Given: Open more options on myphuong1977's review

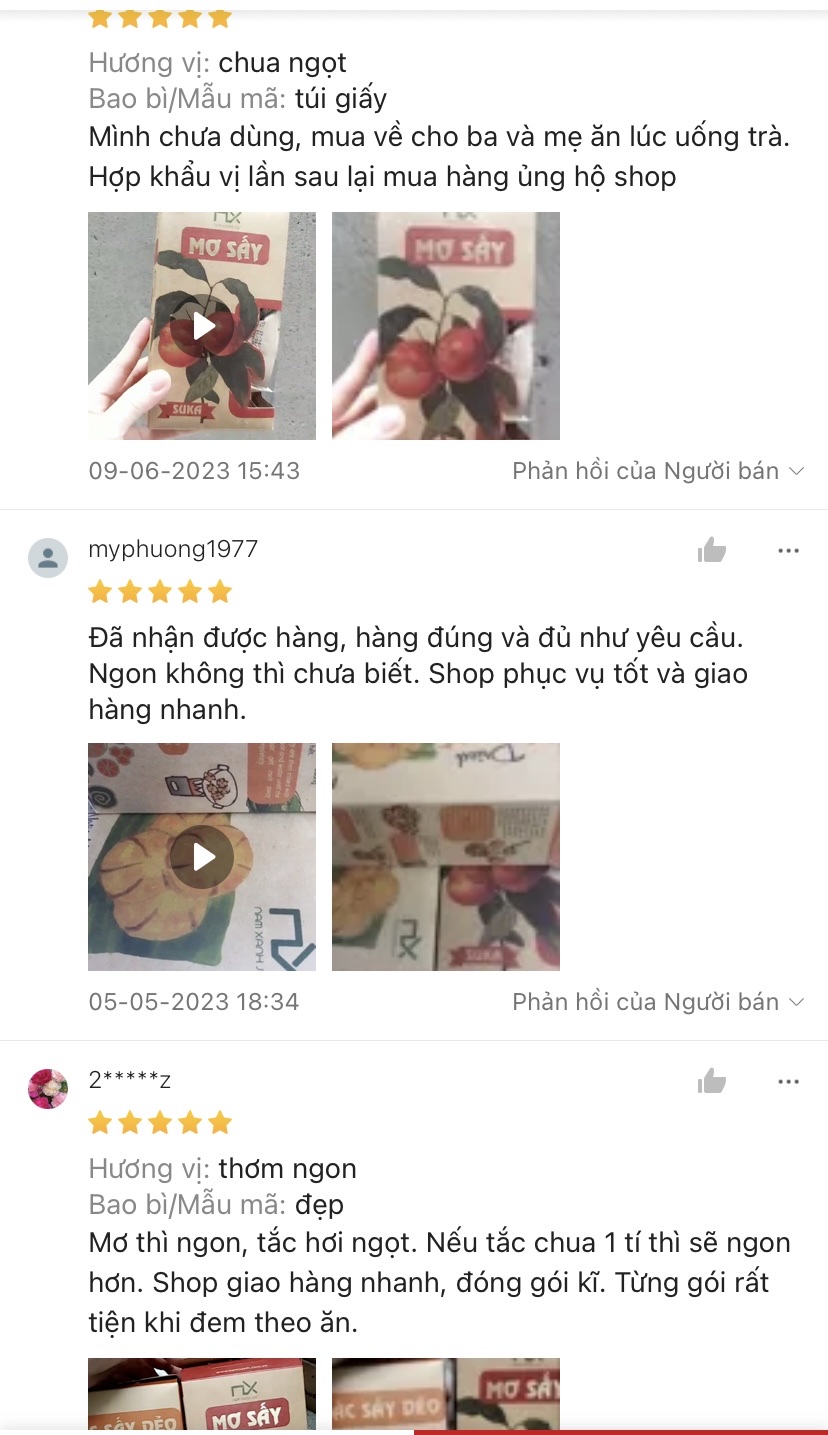Looking at the screenshot, I should click(789, 550).
